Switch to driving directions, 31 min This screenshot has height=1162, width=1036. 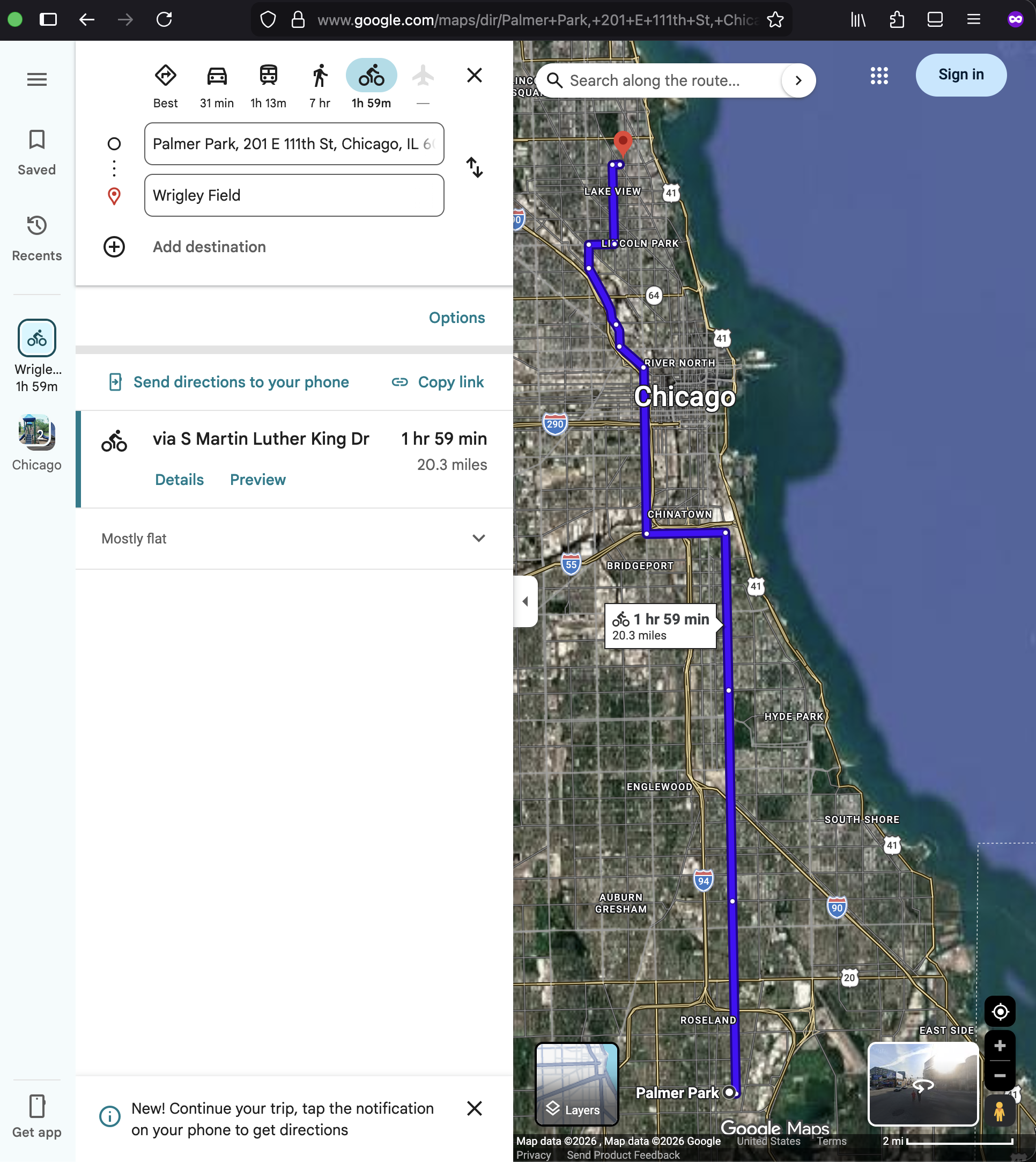217,85
